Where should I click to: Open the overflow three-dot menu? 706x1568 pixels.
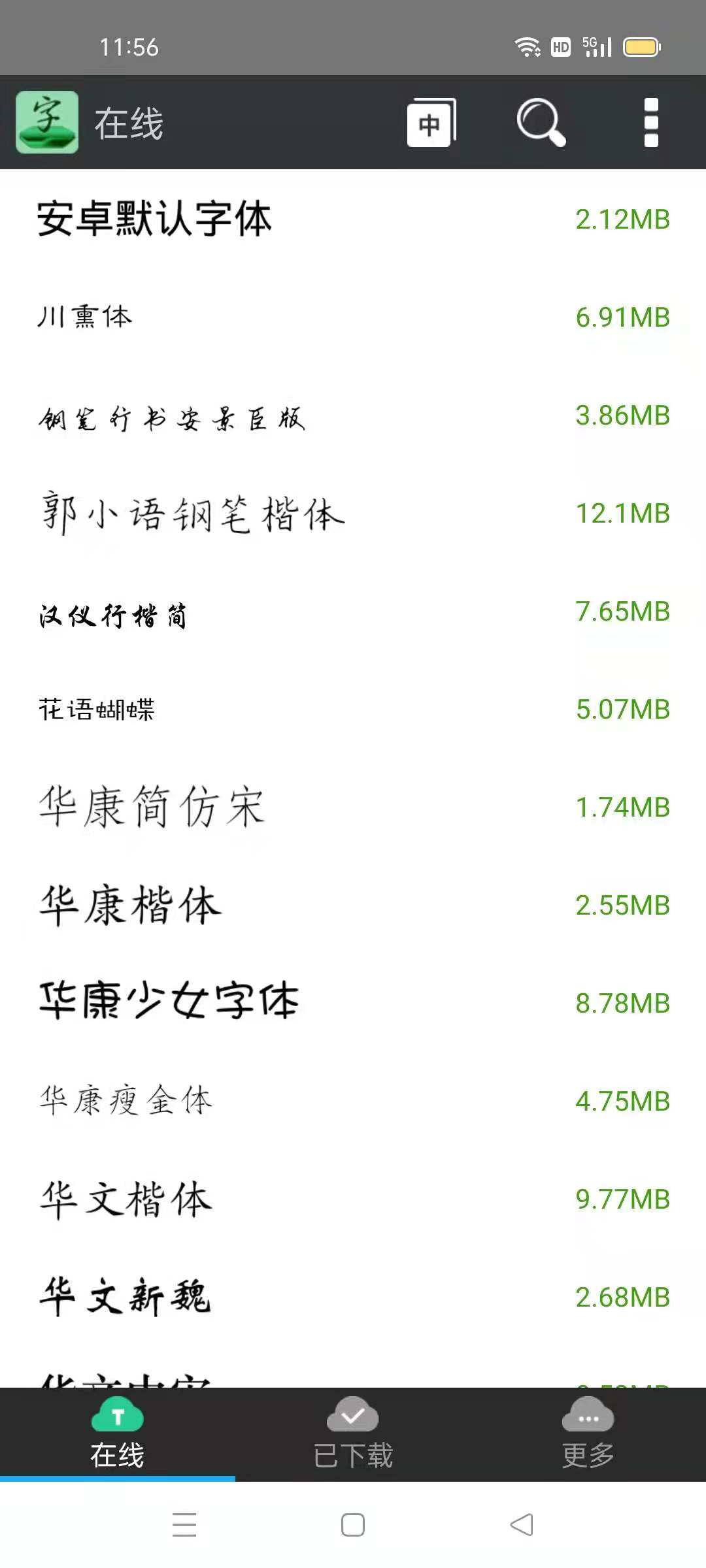[x=650, y=123]
